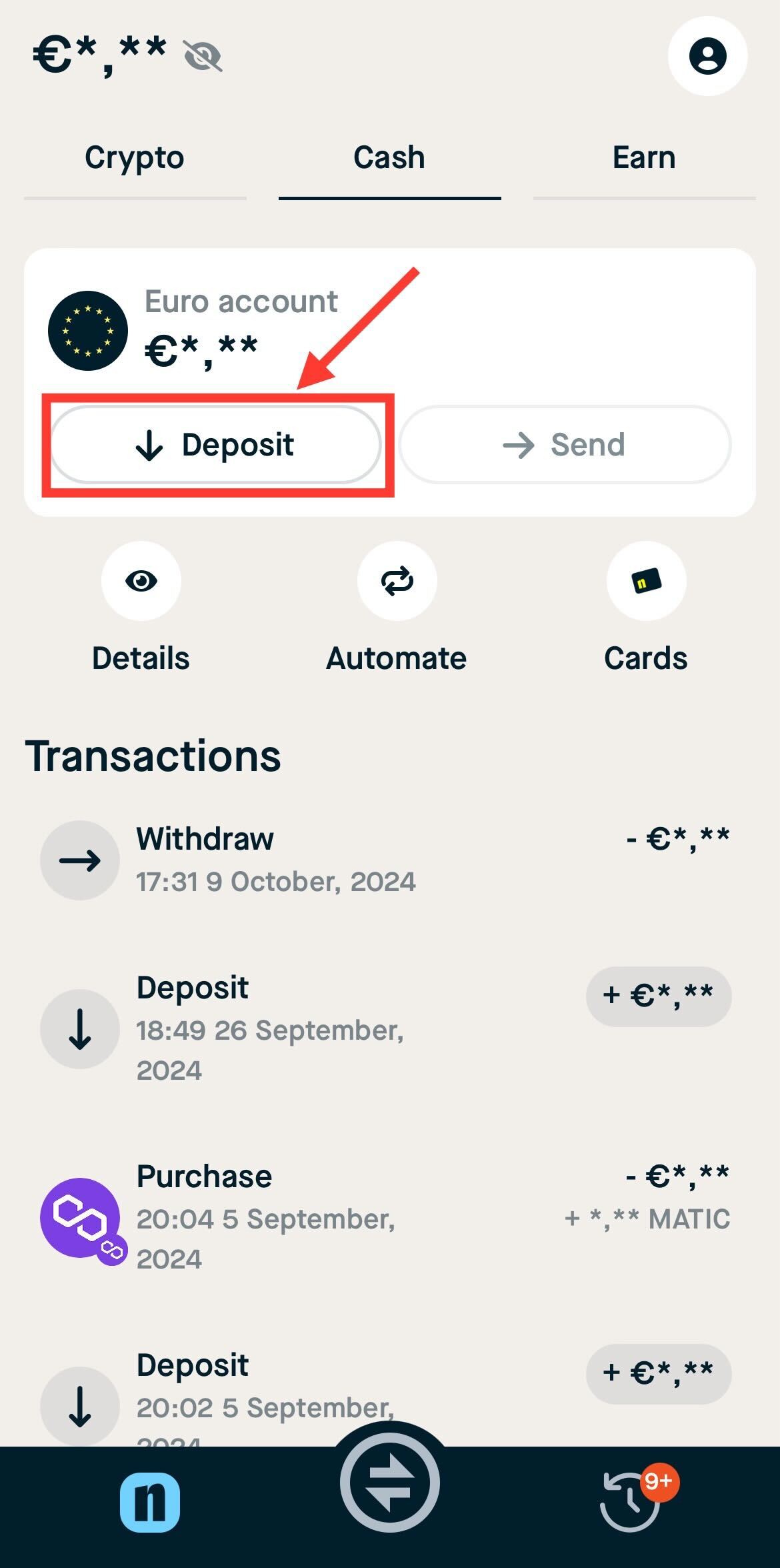Open the profile avatar icon

[x=707, y=56]
